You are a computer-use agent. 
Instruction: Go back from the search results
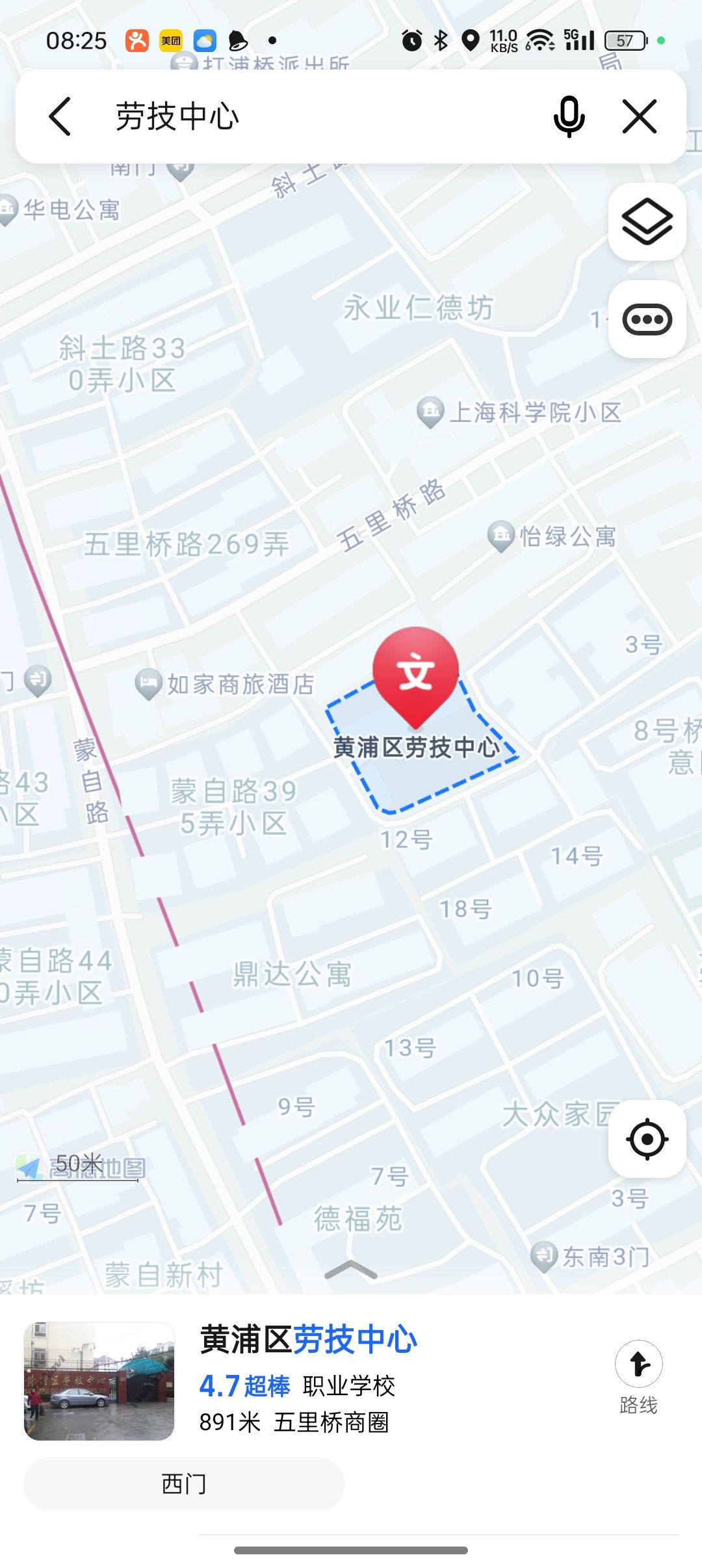60,117
